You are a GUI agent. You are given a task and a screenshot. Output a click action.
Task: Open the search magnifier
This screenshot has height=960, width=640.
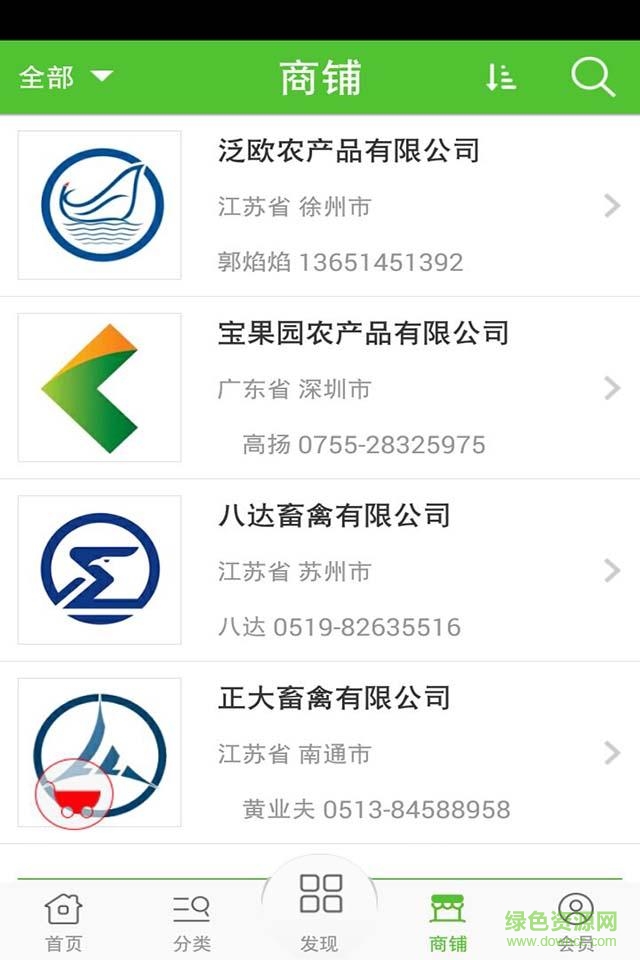coord(592,77)
